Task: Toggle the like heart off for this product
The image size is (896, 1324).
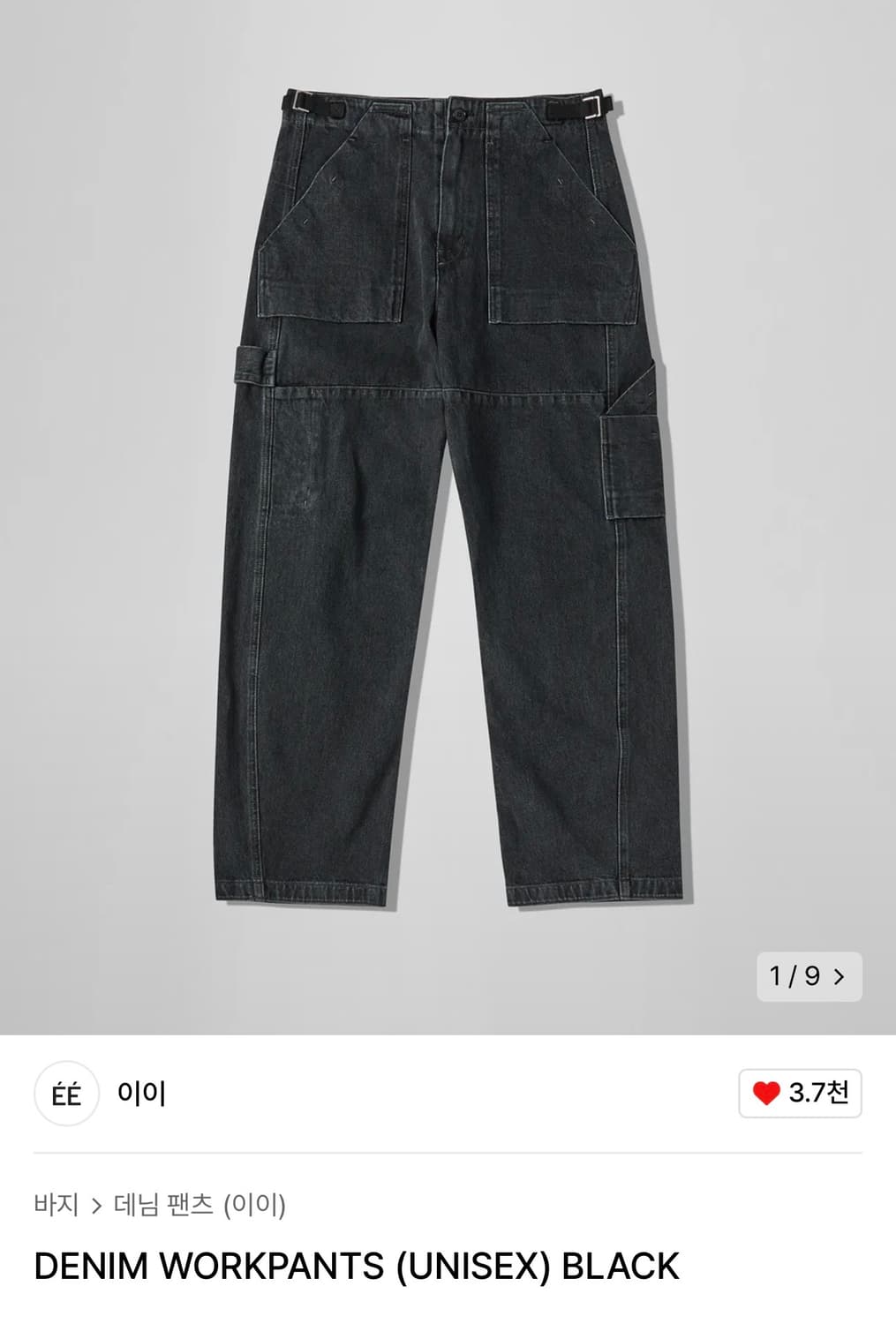Action: point(764,1094)
